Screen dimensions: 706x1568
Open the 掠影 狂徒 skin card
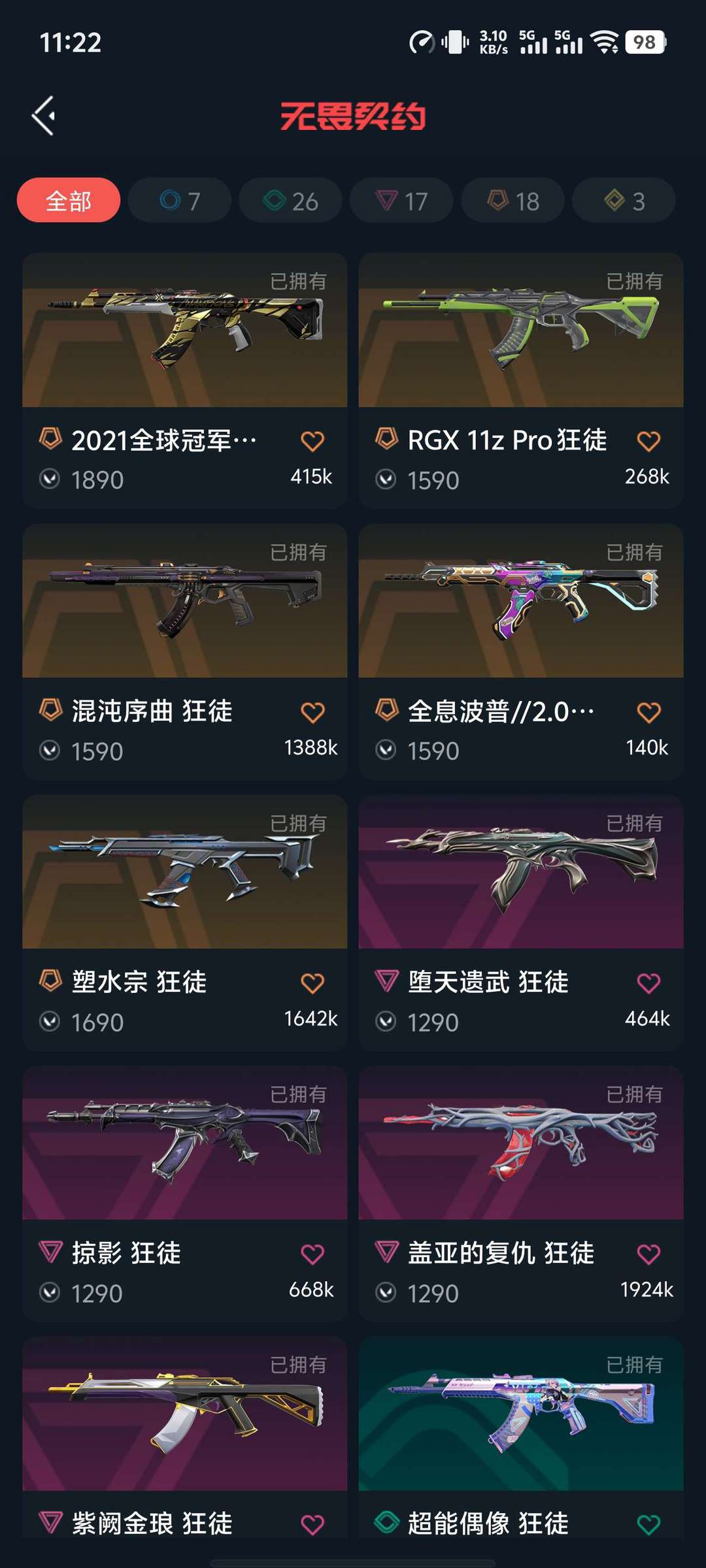click(185, 1194)
